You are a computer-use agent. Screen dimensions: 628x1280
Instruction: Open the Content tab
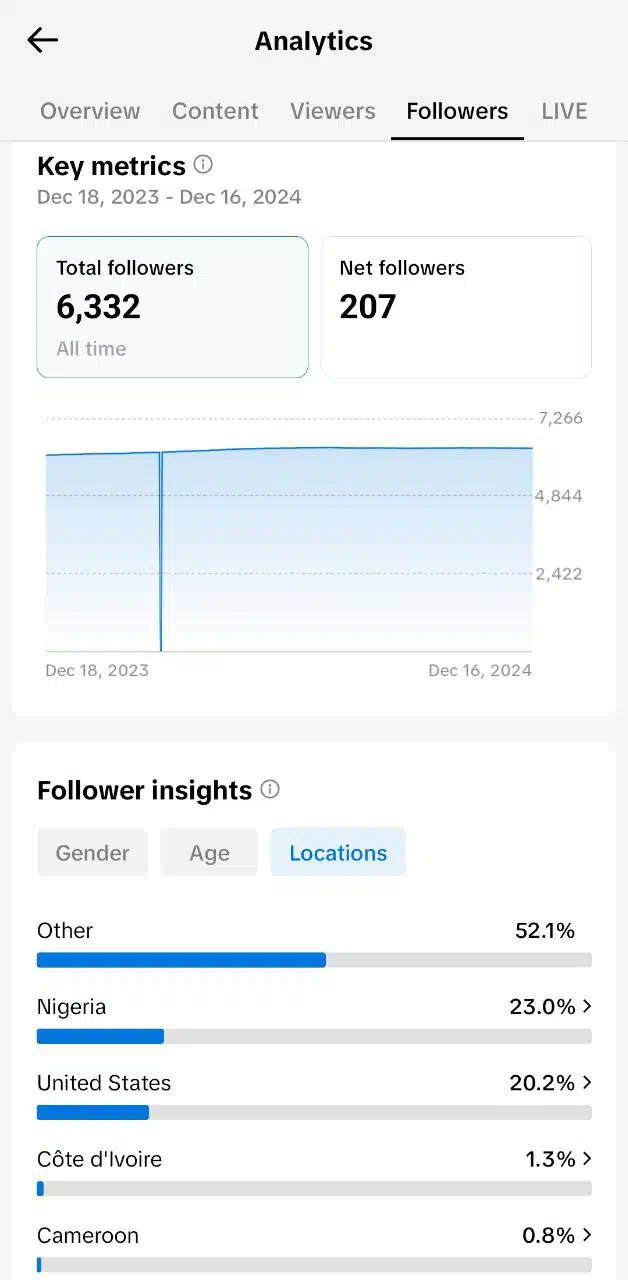pos(215,111)
